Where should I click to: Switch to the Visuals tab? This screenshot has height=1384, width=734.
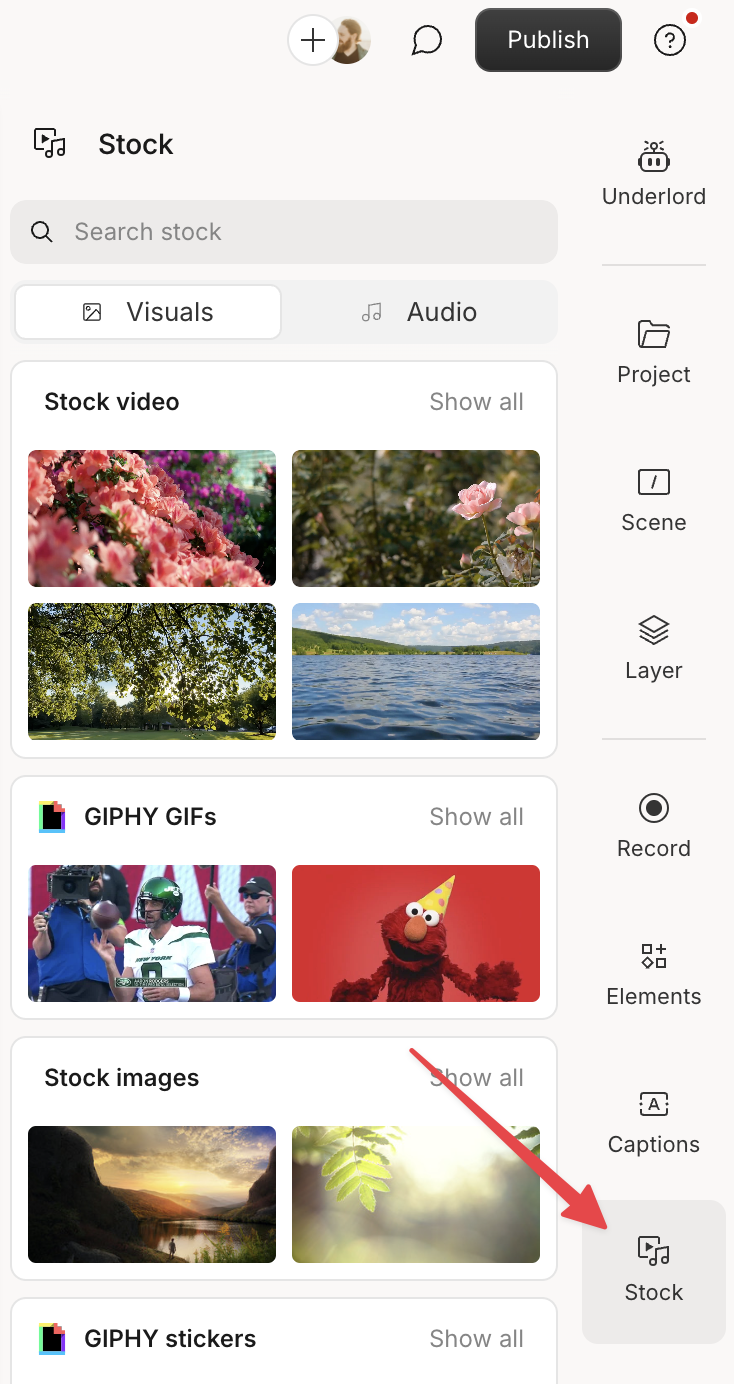point(147,311)
